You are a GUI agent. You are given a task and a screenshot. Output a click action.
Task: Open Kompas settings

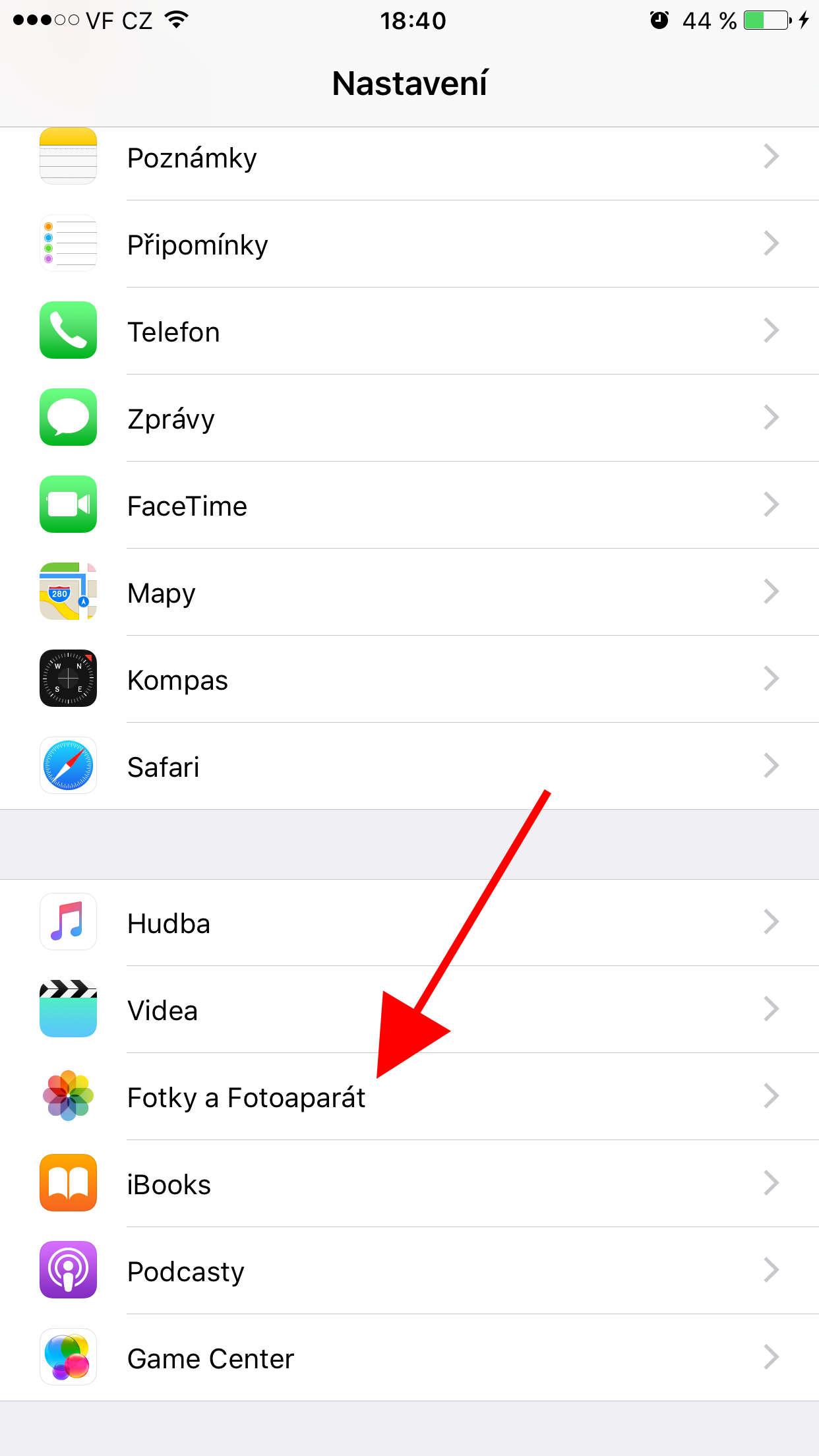tap(409, 680)
